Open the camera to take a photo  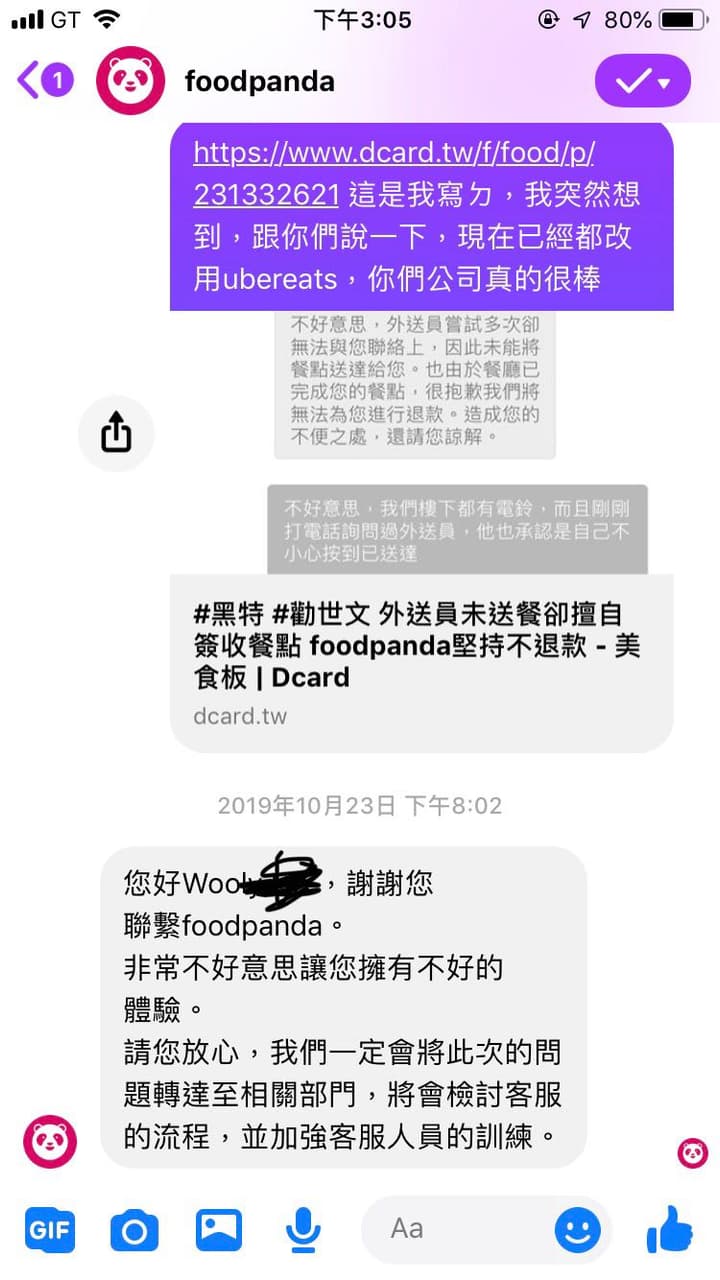pos(134,1229)
